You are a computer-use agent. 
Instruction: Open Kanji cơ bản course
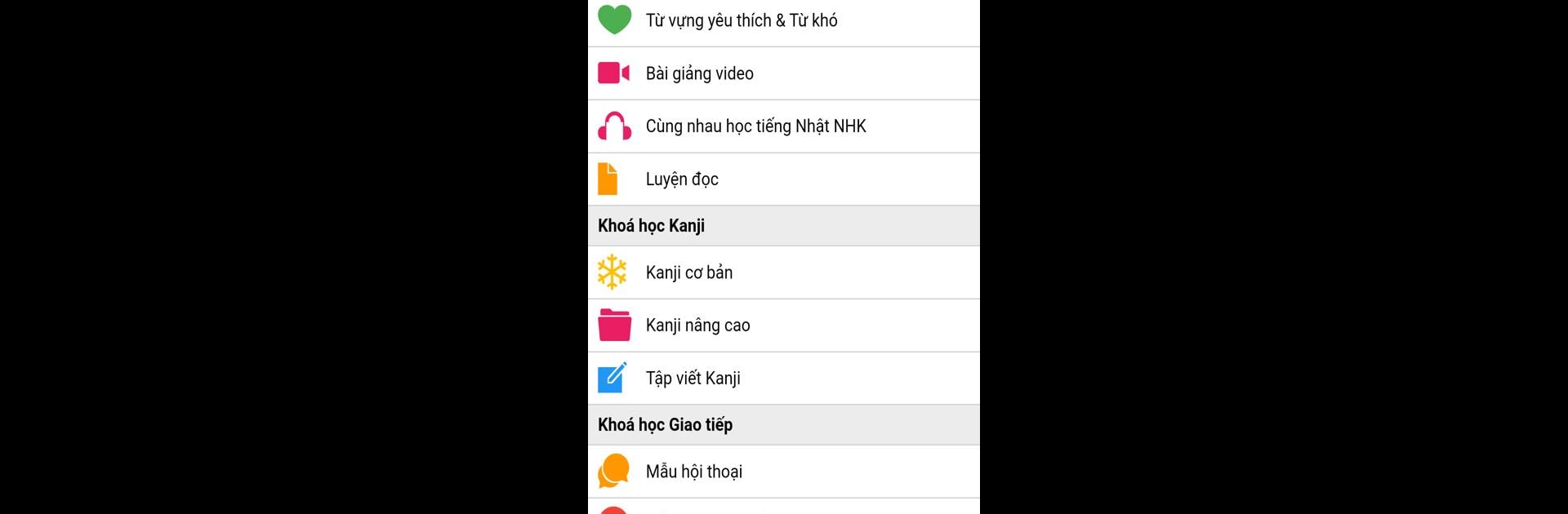click(x=689, y=273)
